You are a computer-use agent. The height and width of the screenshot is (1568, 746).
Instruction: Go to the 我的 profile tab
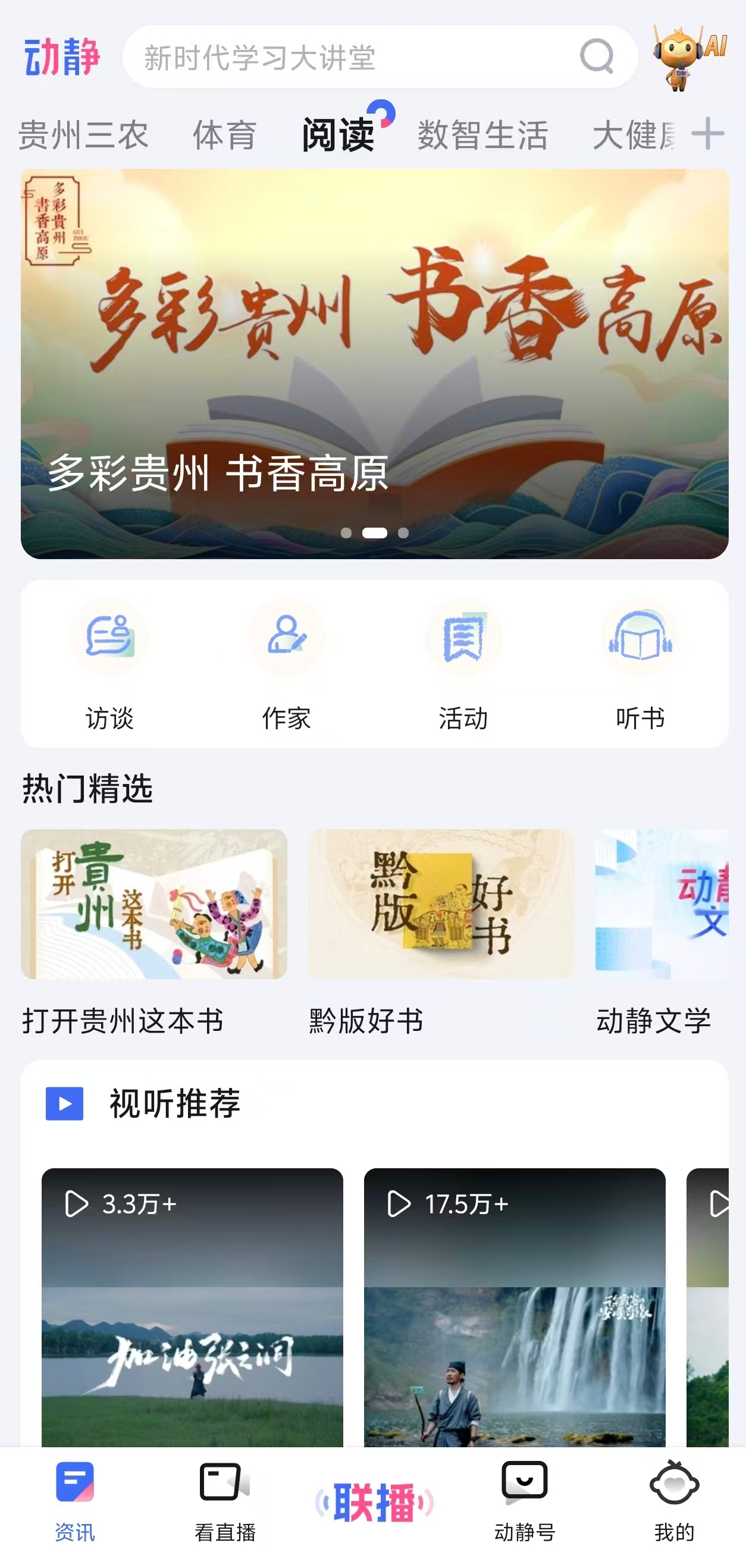pyautogui.click(x=674, y=1501)
